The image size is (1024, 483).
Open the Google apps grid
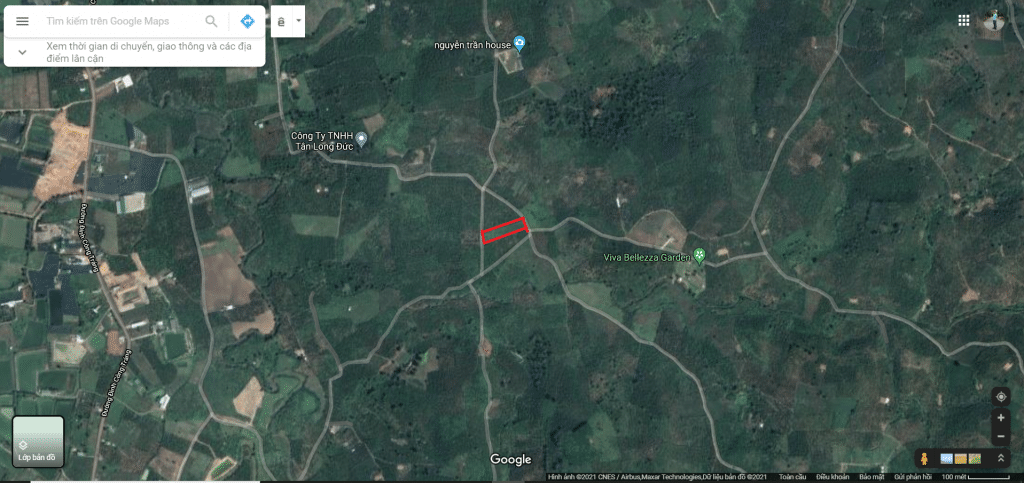coord(963,20)
